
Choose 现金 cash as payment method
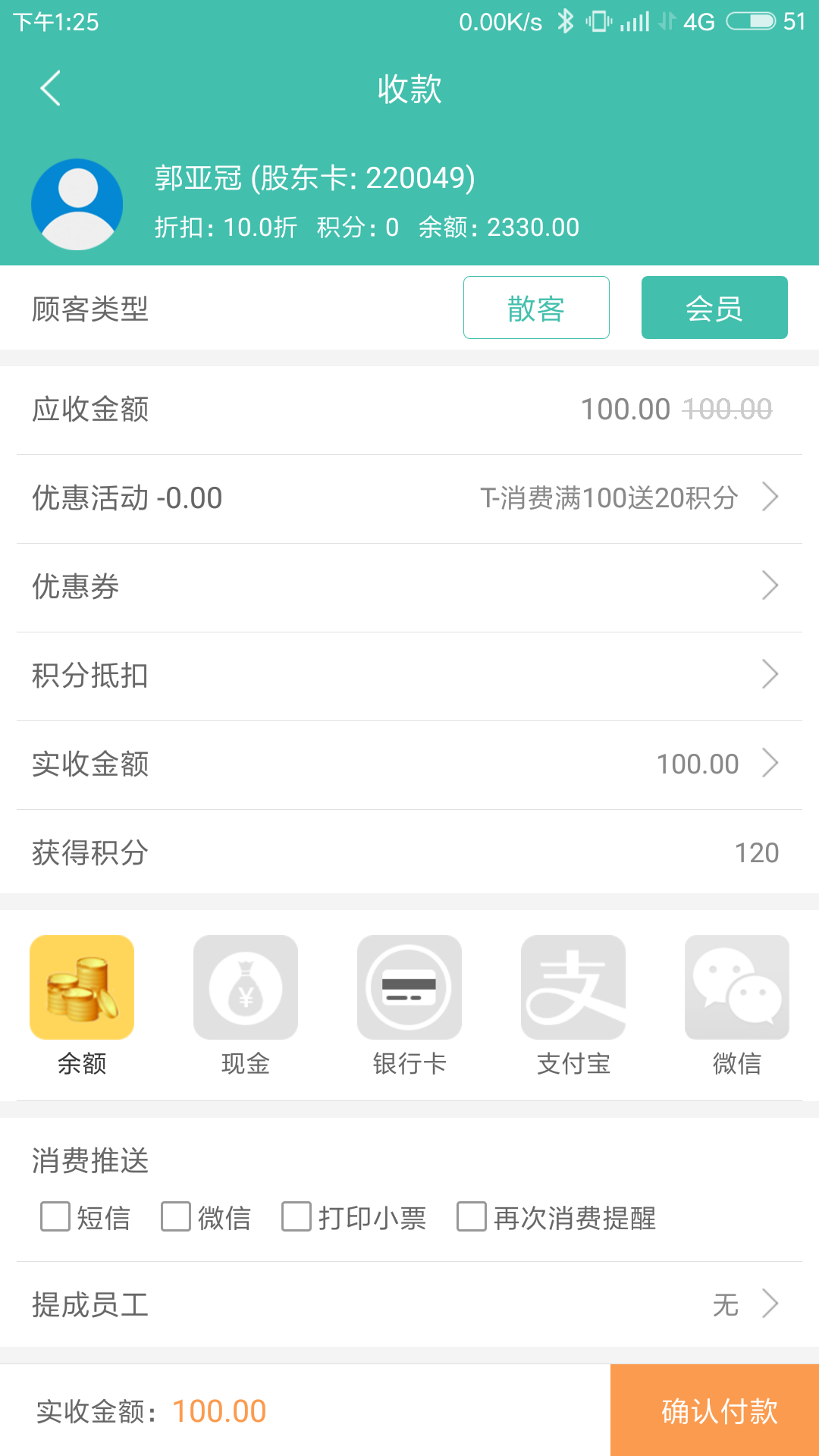pyautogui.click(x=245, y=987)
